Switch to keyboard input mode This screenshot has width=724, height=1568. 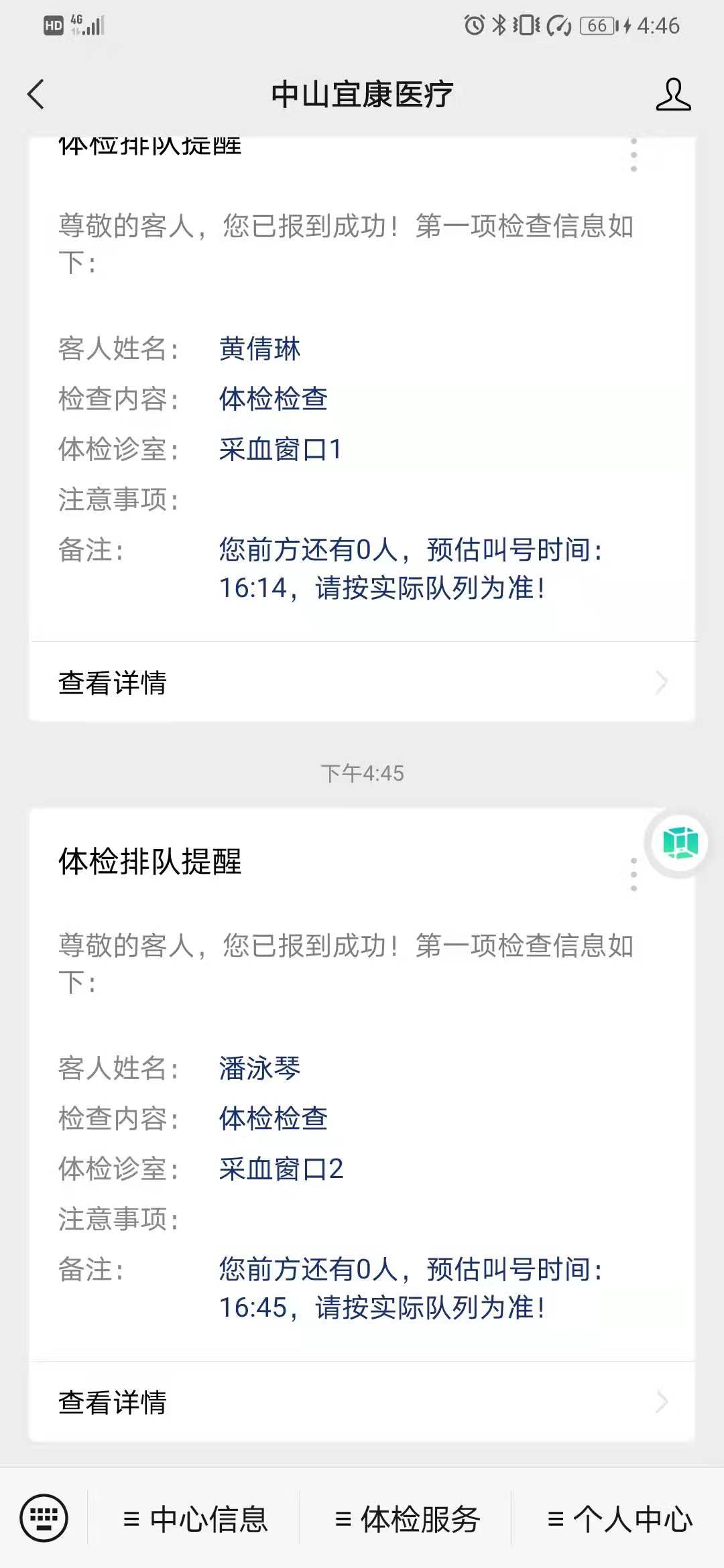click(x=44, y=1518)
